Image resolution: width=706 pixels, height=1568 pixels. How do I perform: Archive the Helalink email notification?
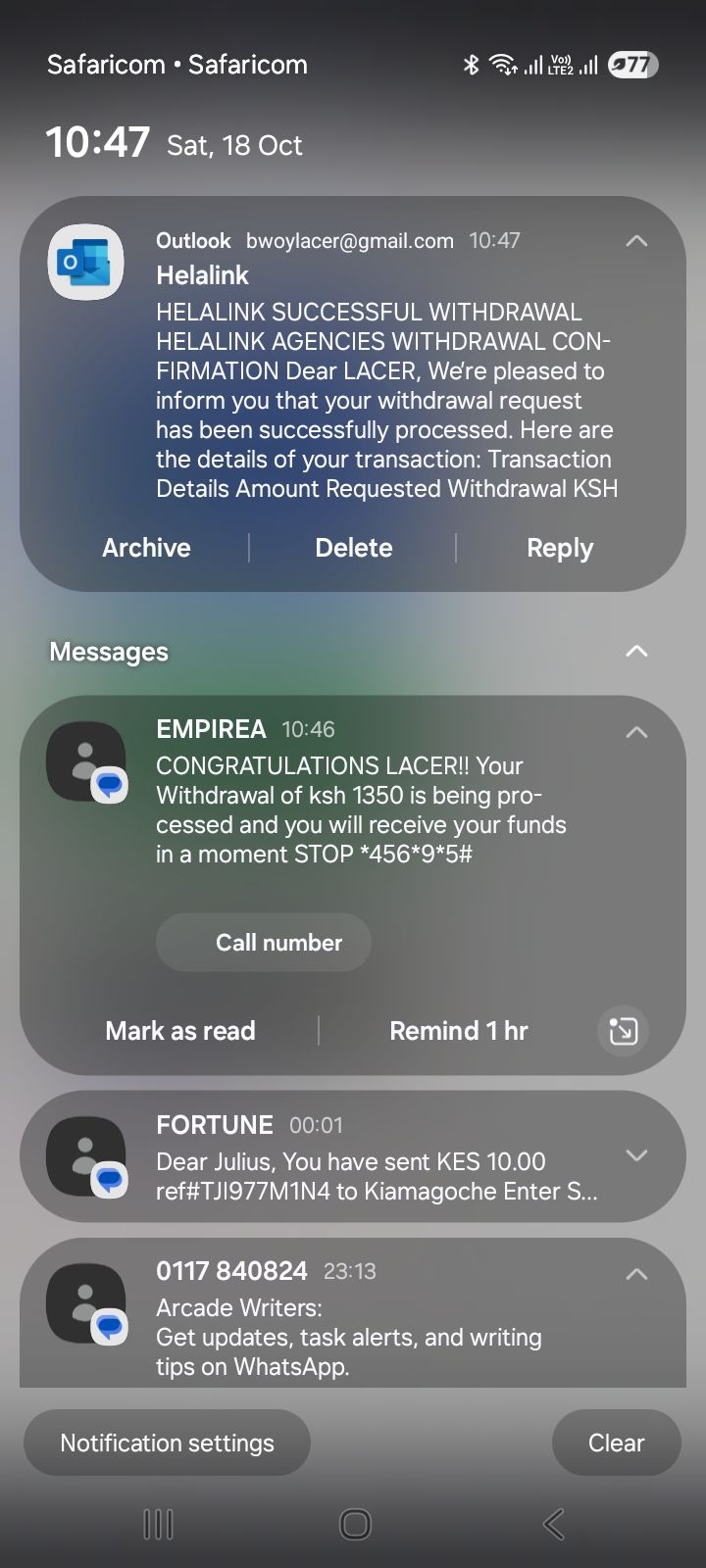pyautogui.click(x=145, y=547)
